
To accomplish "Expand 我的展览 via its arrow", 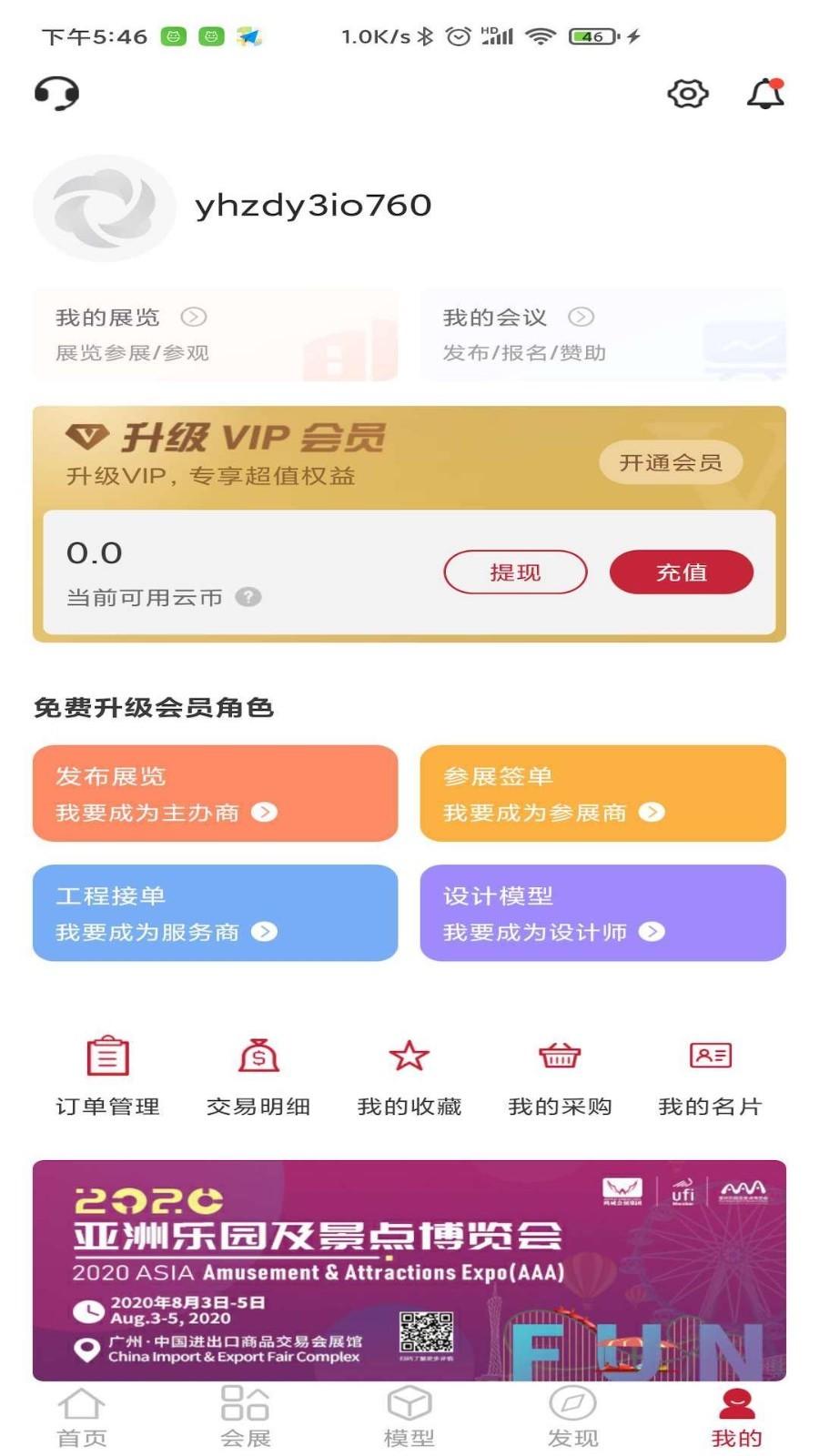I will point(192,317).
